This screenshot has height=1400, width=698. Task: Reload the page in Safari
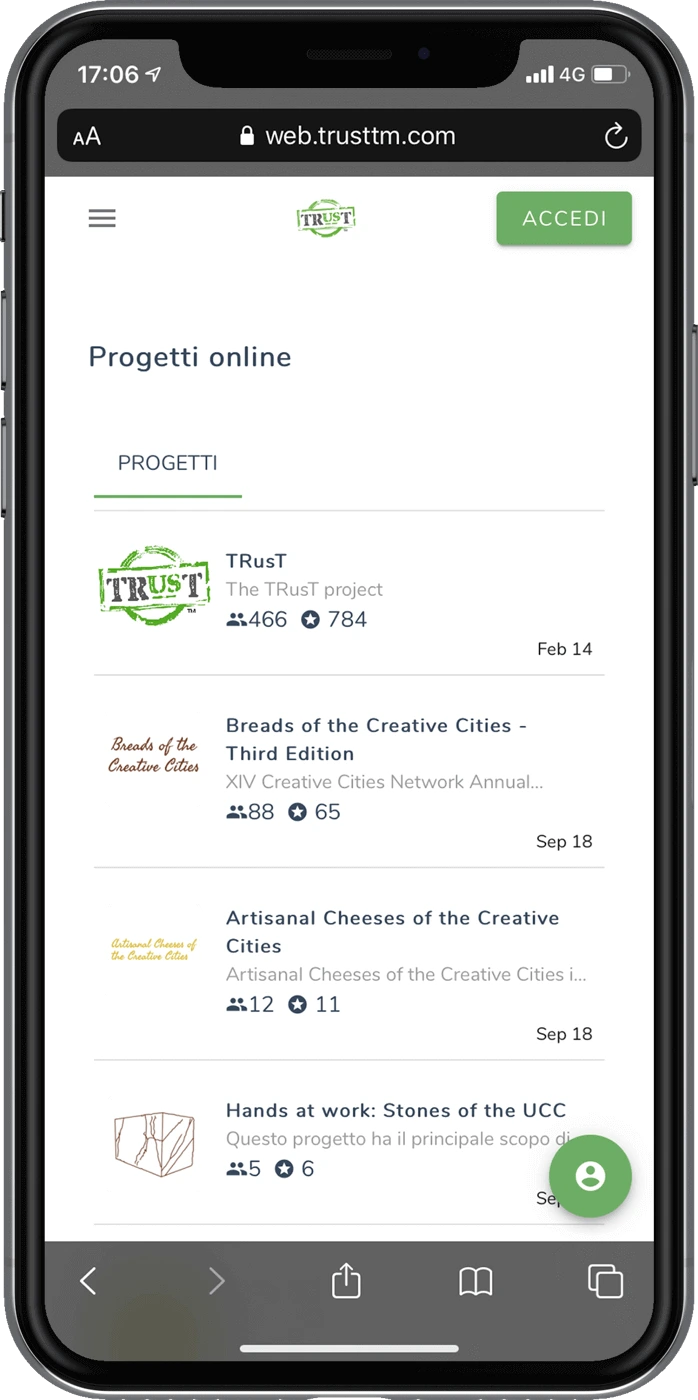tap(615, 136)
